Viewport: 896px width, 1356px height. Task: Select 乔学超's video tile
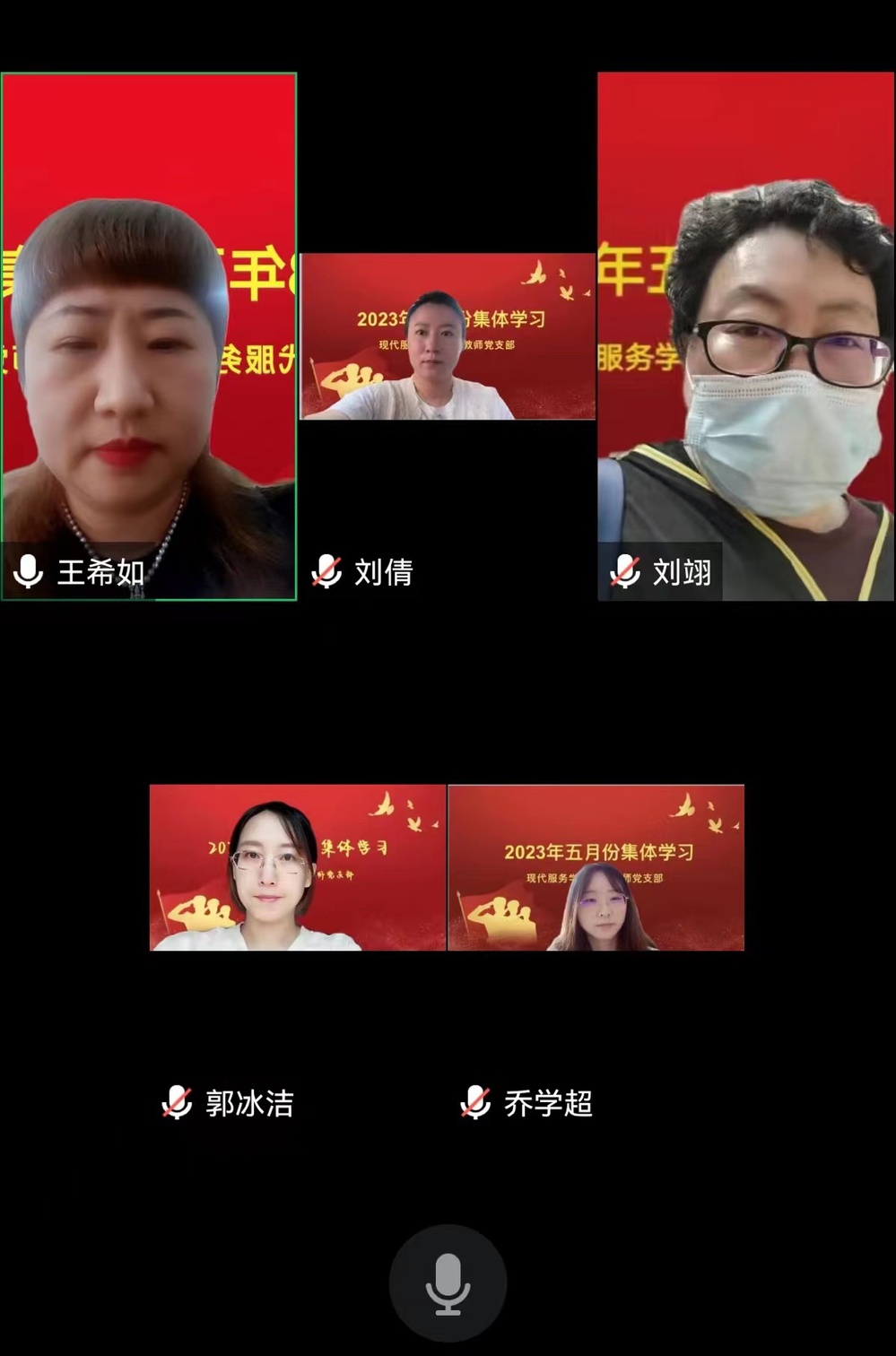(596, 867)
